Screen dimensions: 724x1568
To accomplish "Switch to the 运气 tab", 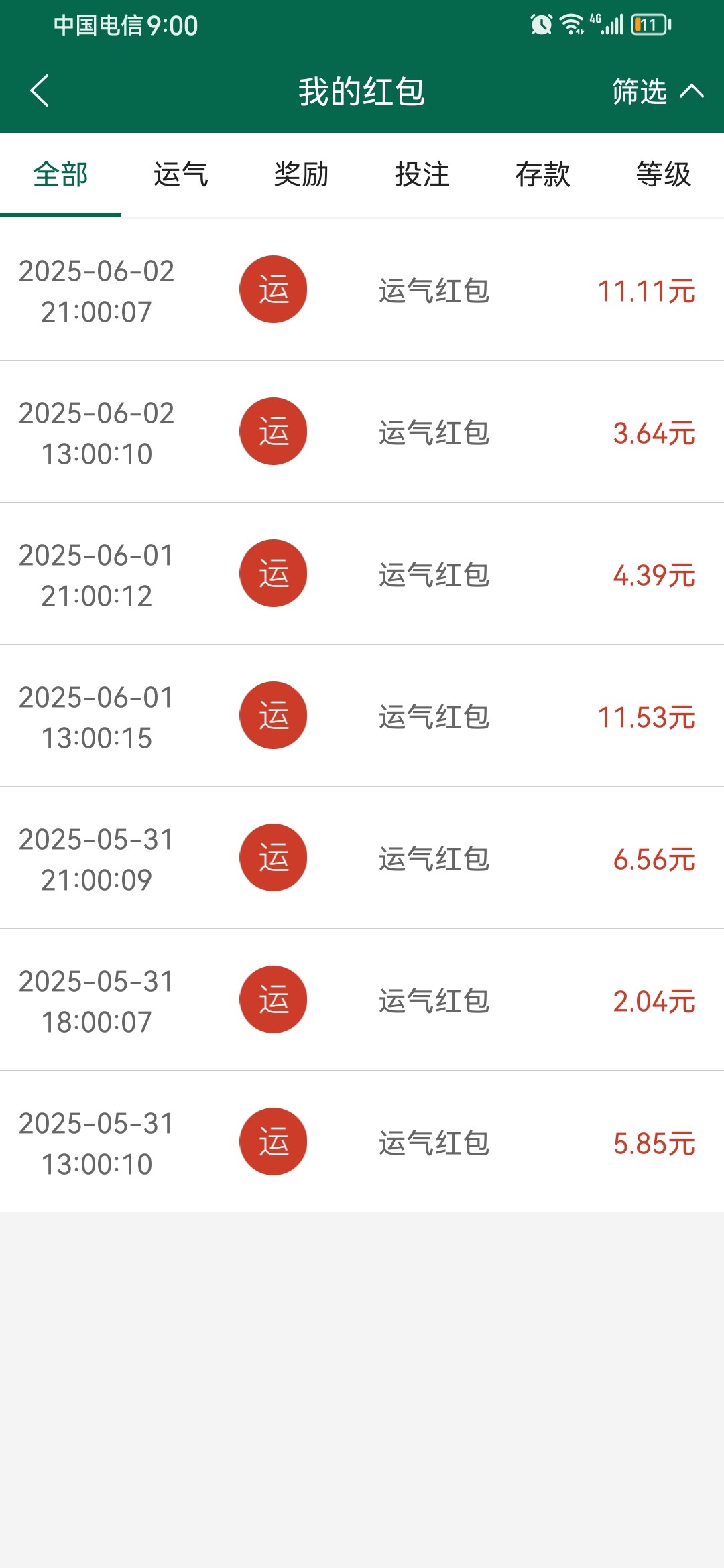I will click(x=181, y=174).
